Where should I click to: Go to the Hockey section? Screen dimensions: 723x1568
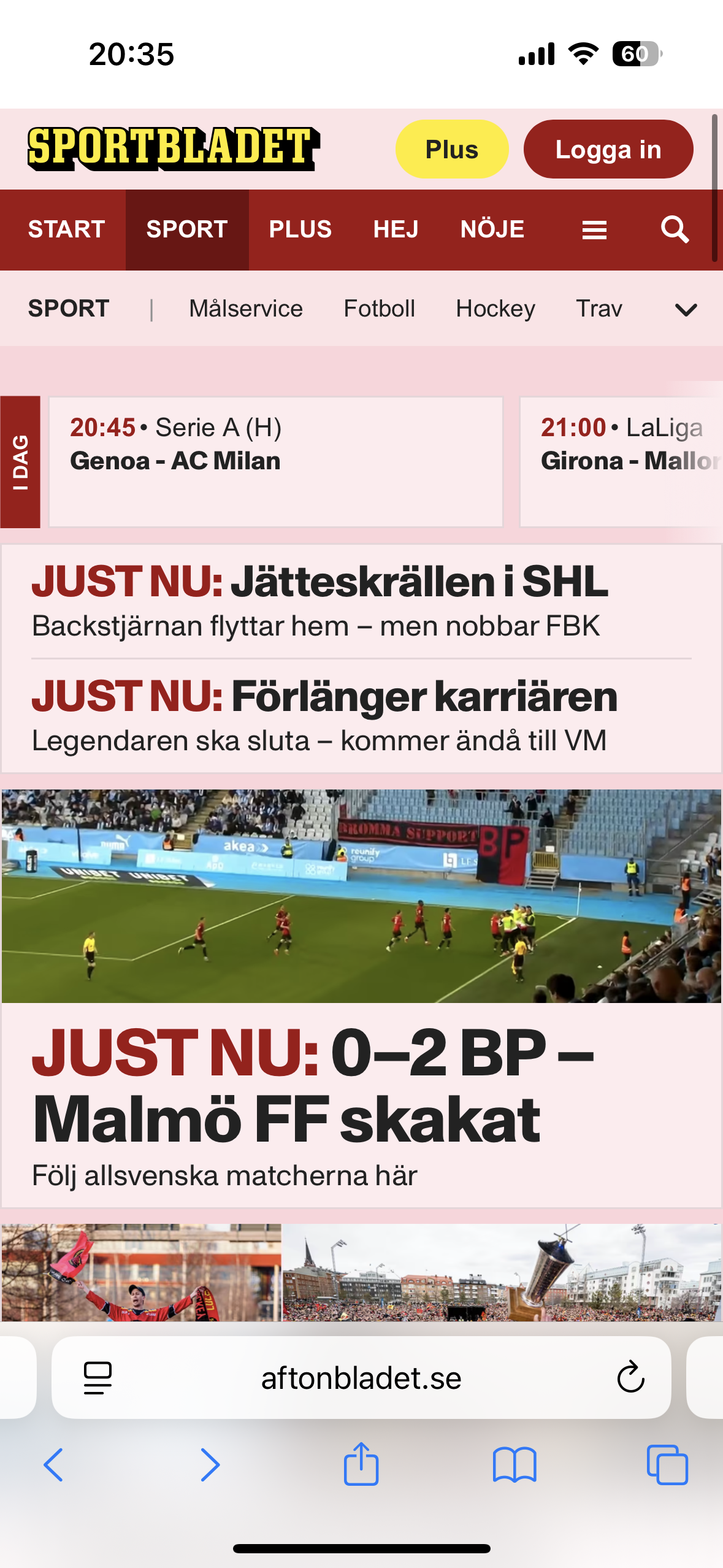(x=495, y=309)
